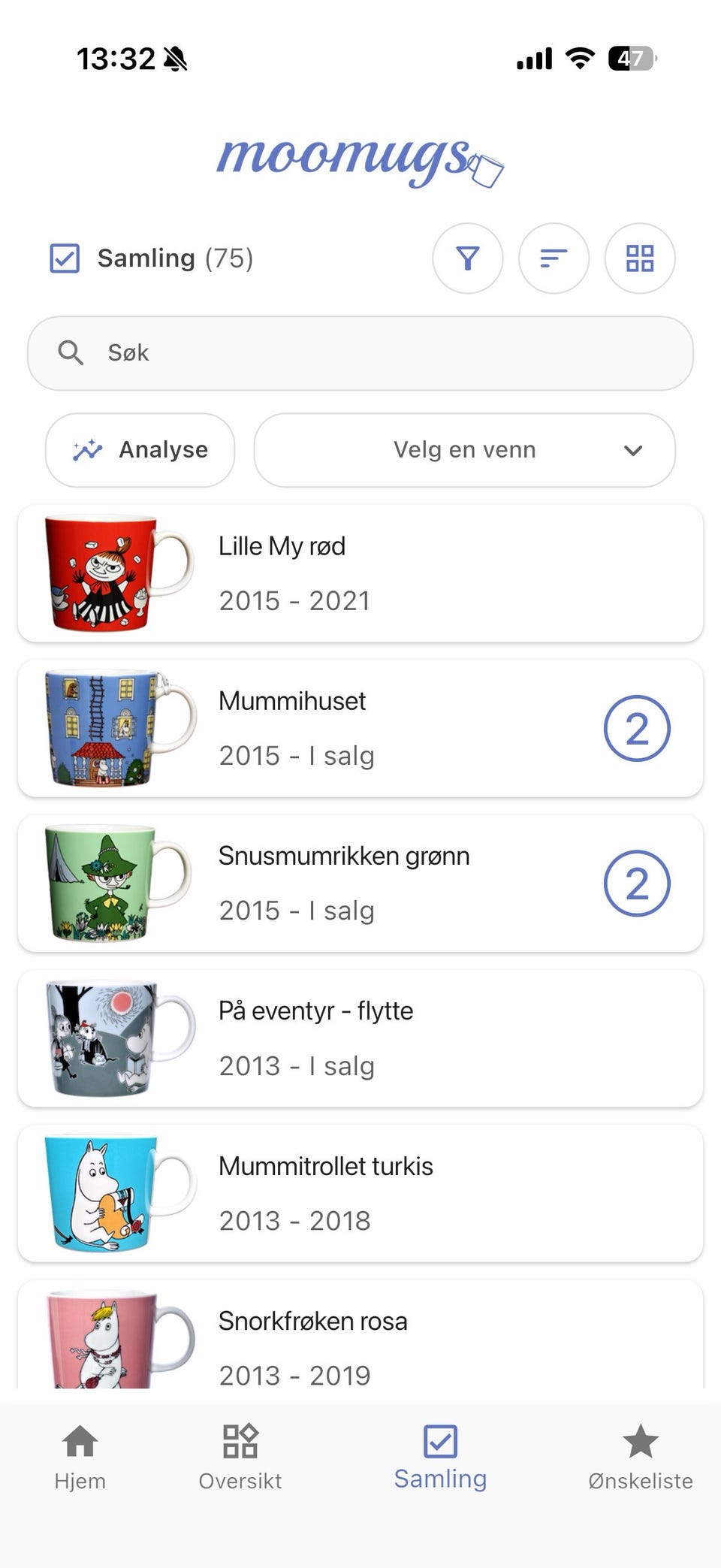This screenshot has width=721, height=1568.
Task: Go to the Hjem tab
Action: point(80,1458)
